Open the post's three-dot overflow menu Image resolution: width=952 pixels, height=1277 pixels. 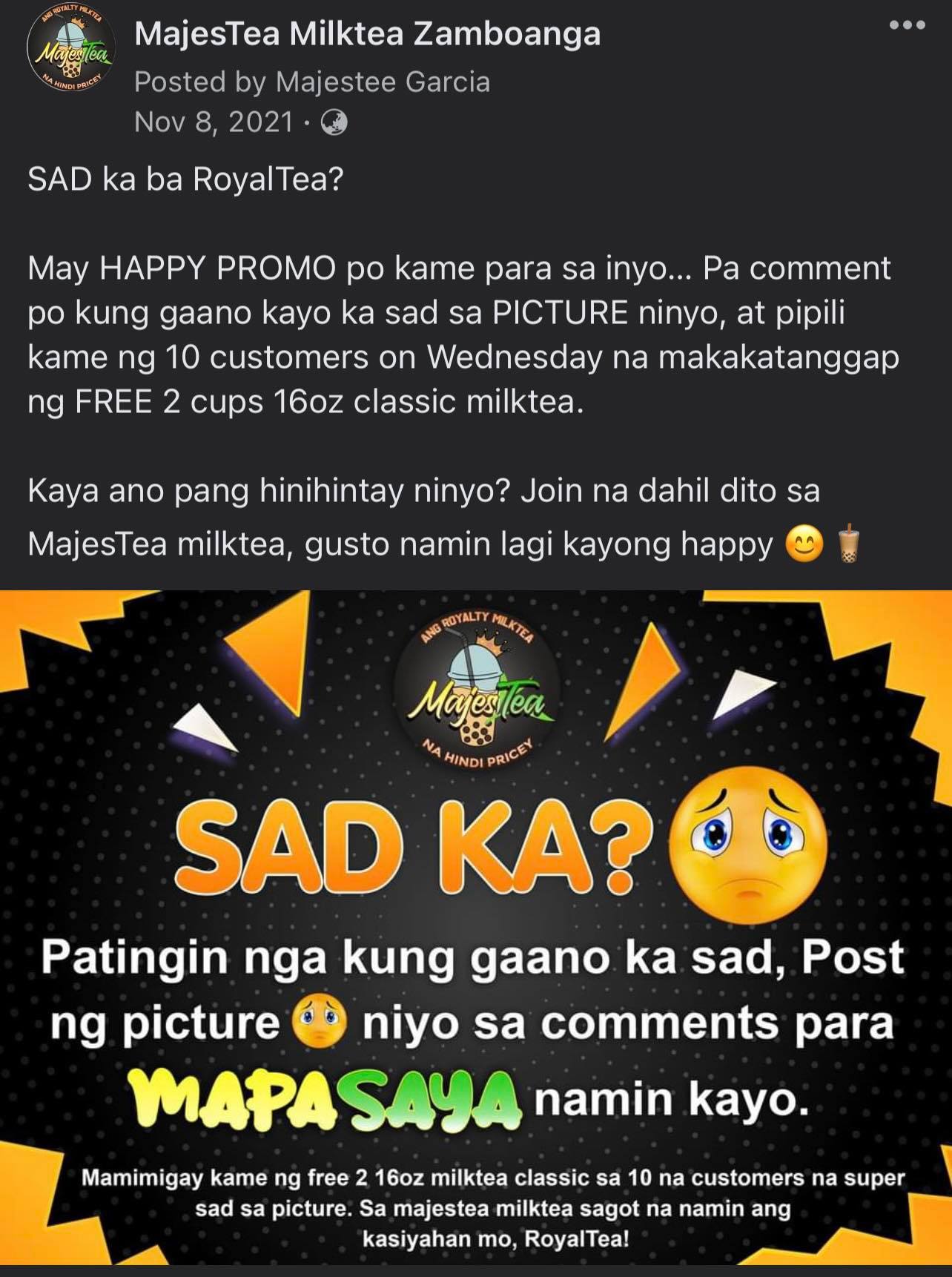907,25
